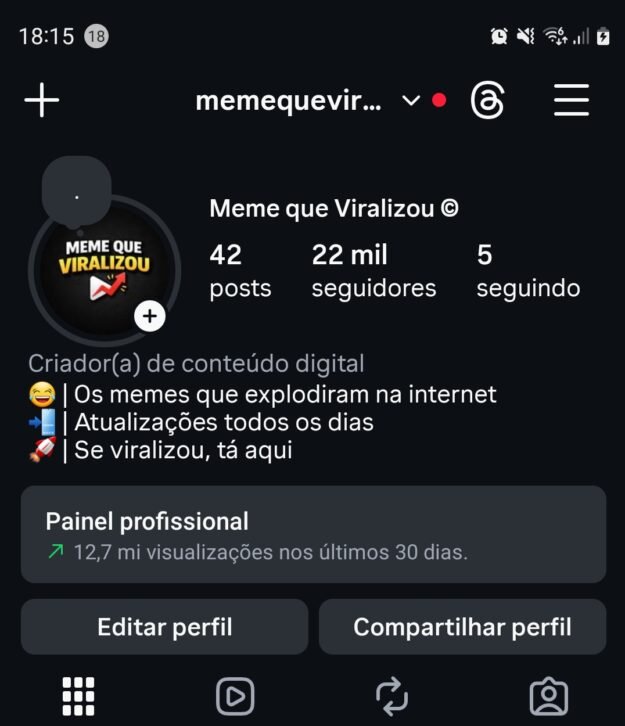Switch to the Reels tab

[235, 696]
